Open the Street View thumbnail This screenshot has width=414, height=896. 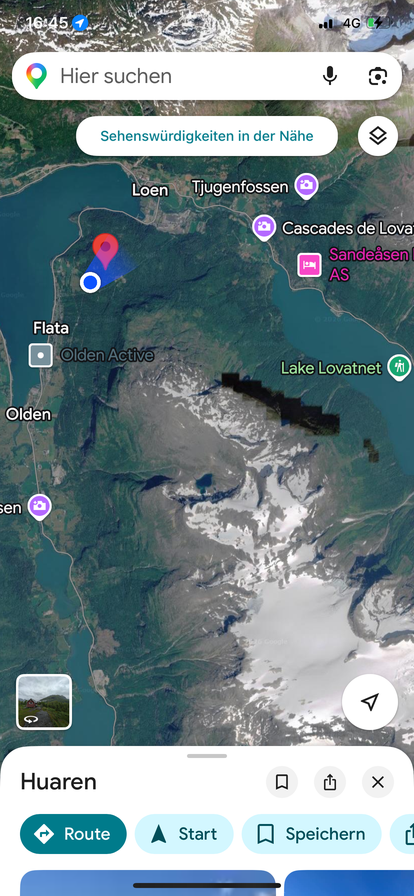pos(44,702)
